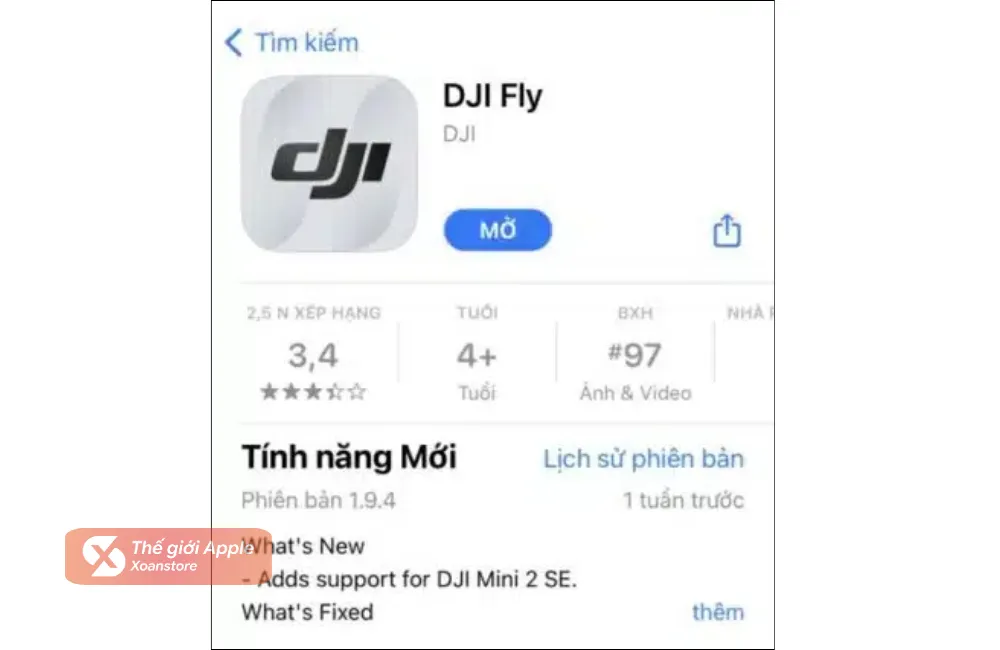This screenshot has width=1000, height=650.
Task: Open DJI Fly with the MỞ button
Action: [497, 231]
